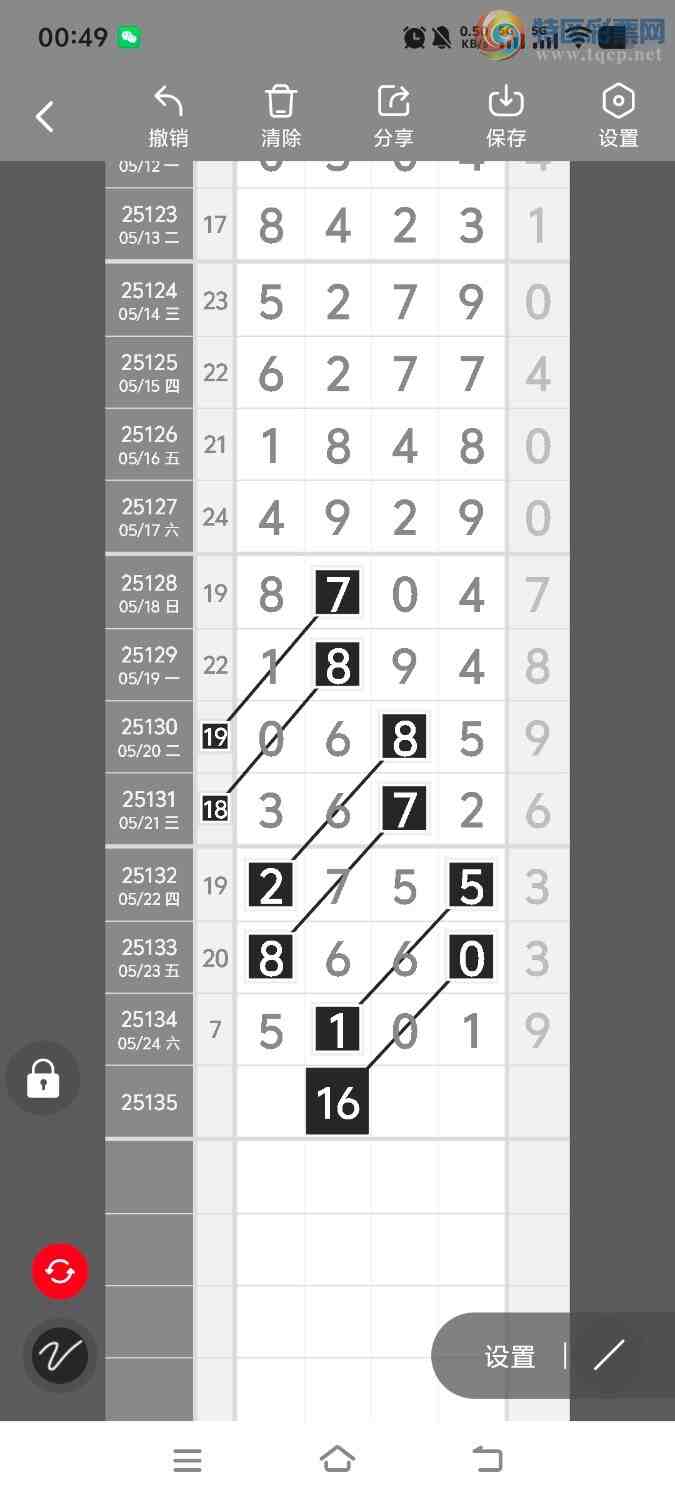Save the chart with 保存
The height and width of the screenshot is (1500, 675).
pos(506,116)
